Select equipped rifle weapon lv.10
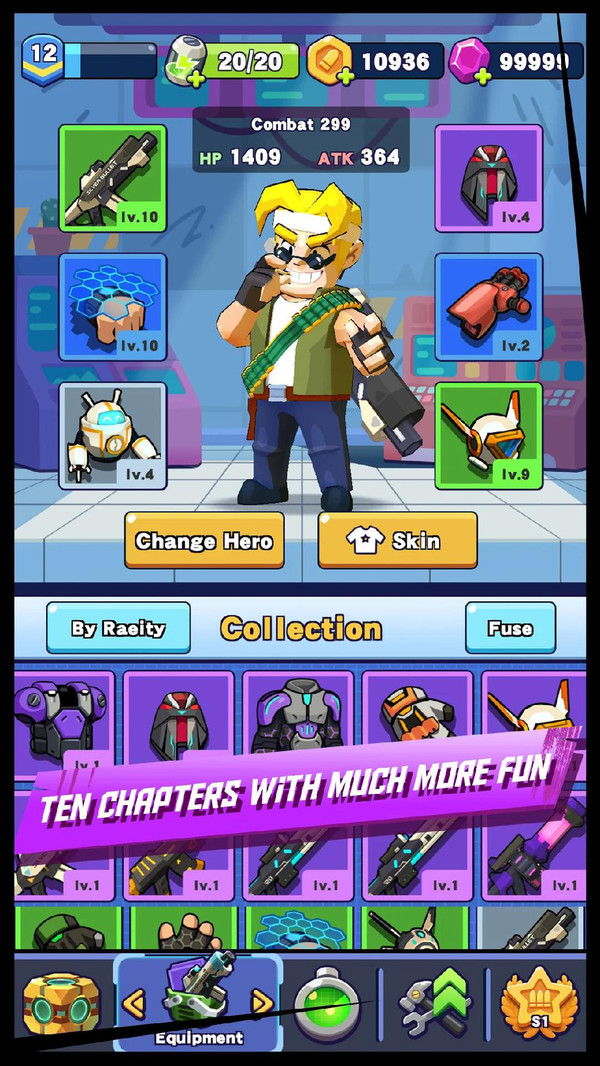 point(112,178)
